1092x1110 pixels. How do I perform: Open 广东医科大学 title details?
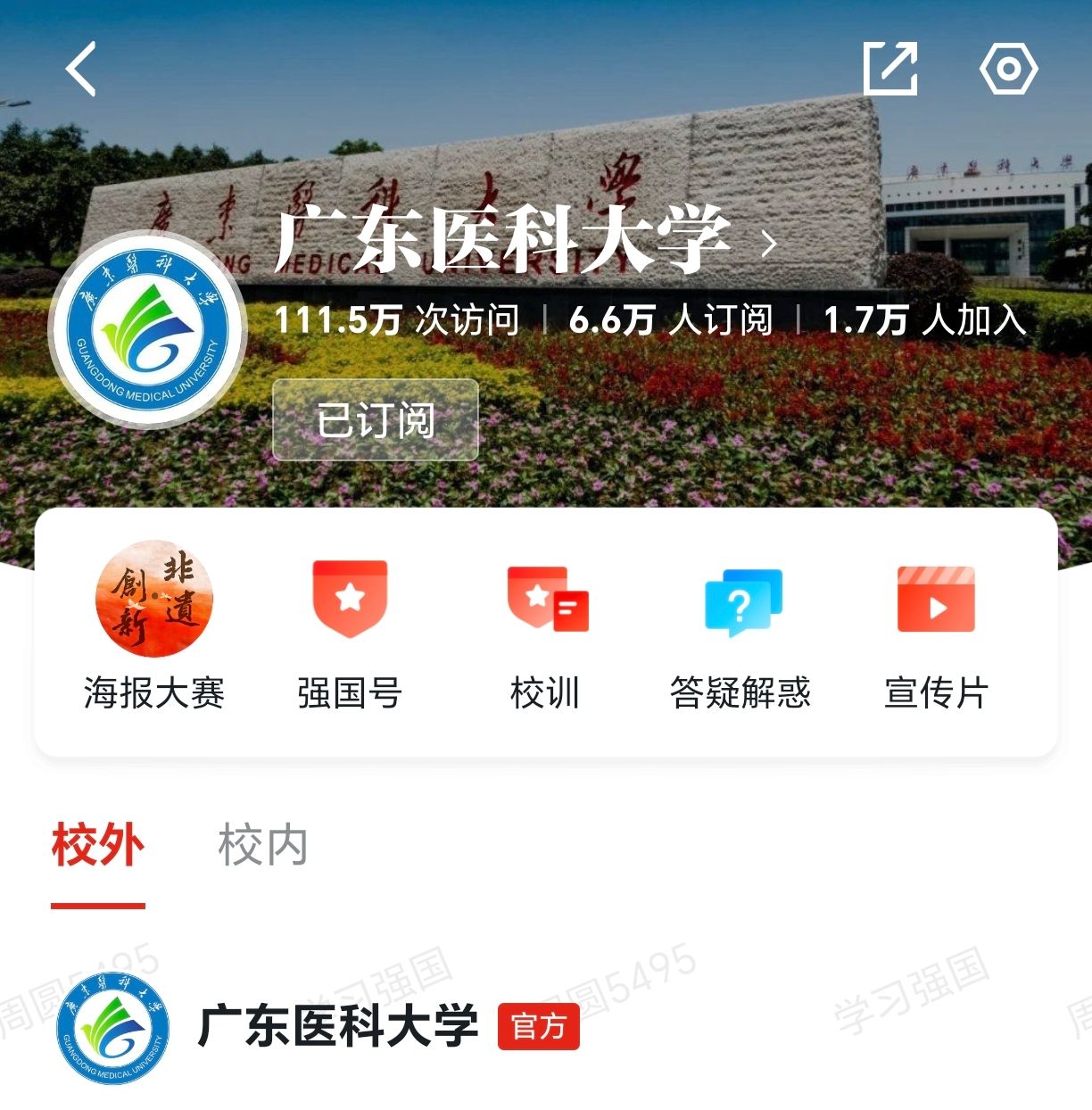pos(526,239)
